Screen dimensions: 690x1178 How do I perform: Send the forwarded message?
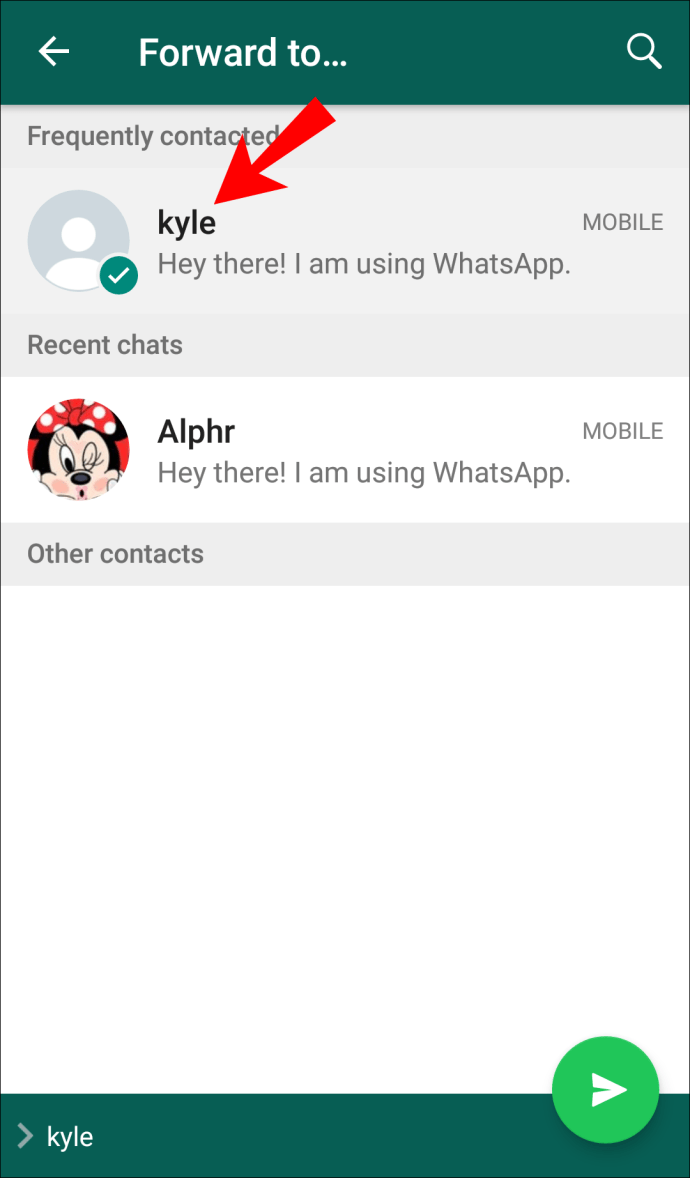coord(605,1090)
